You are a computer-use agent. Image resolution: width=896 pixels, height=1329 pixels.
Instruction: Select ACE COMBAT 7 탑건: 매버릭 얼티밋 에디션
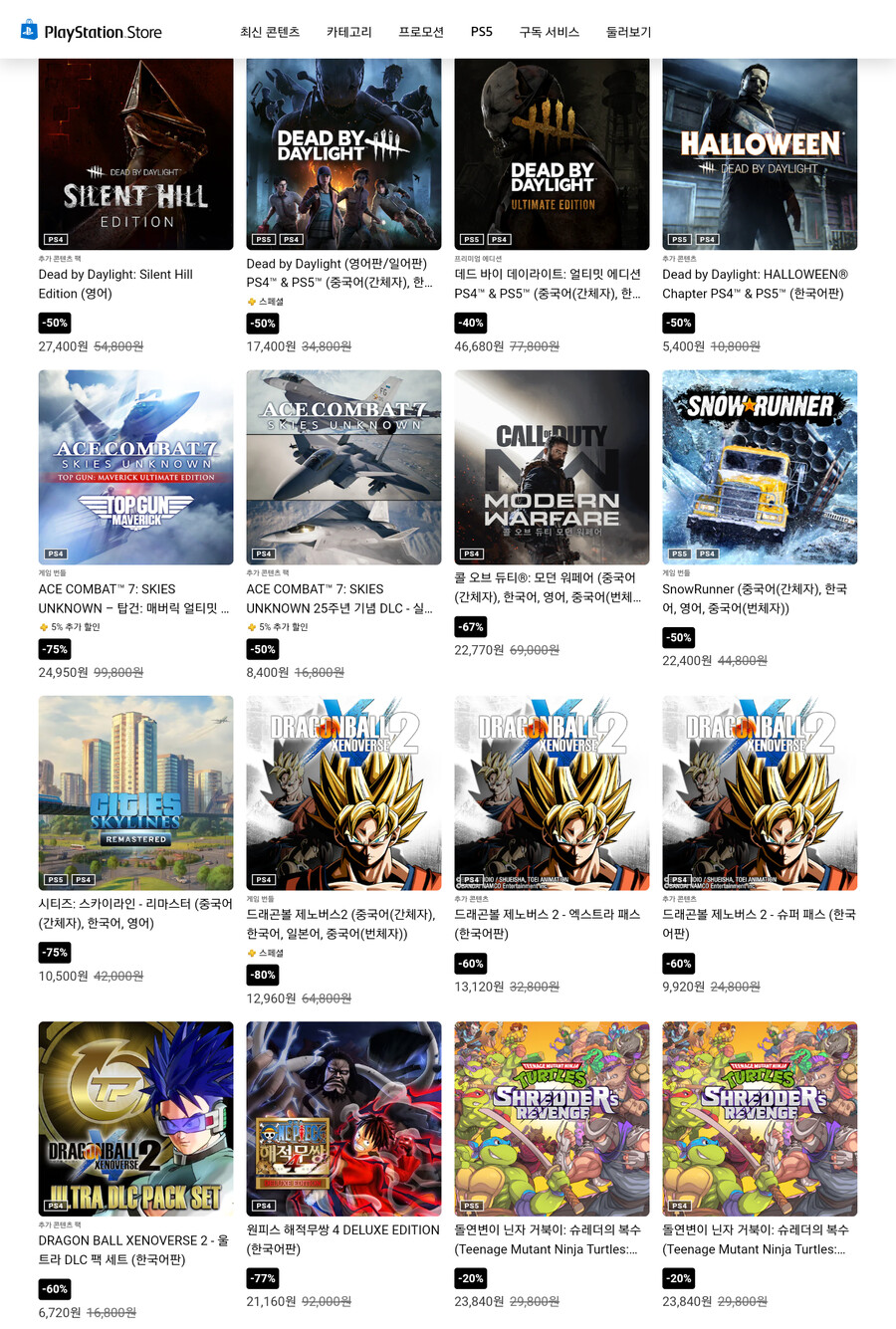click(x=135, y=467)
